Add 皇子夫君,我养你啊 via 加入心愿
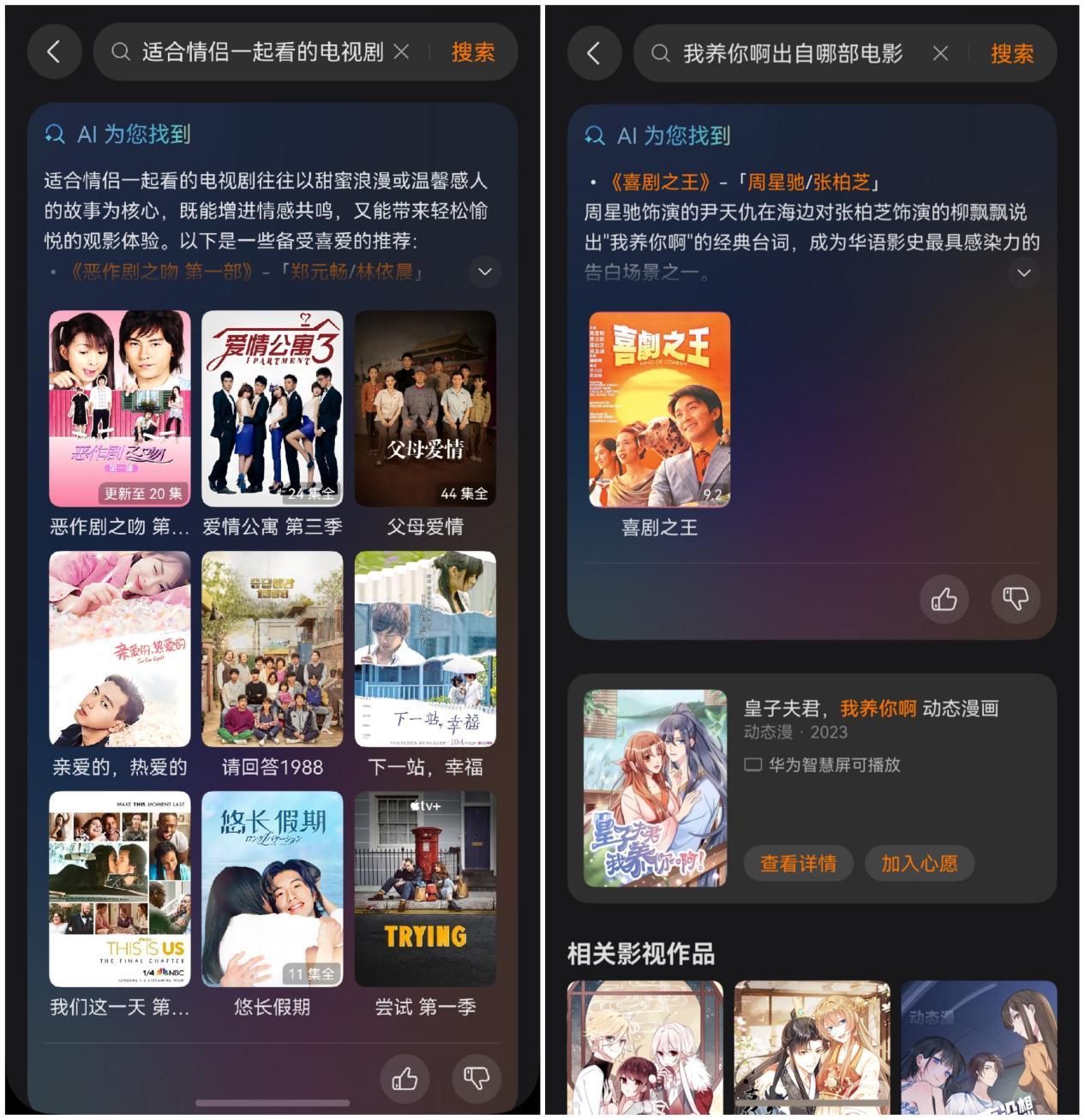The image size is (1085, 1120). 919,863
